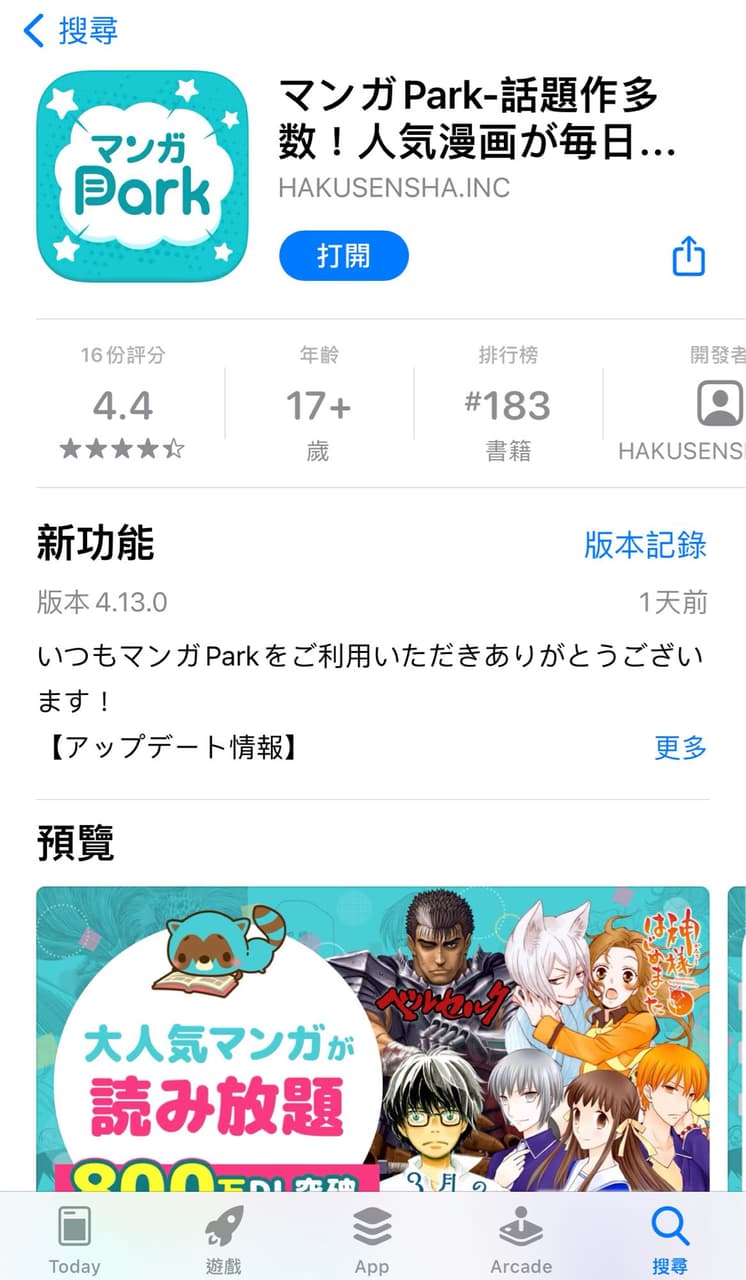Go back to 搜尋 results
The height and width of the screenshot is (1280, 746).
[70, 30]
